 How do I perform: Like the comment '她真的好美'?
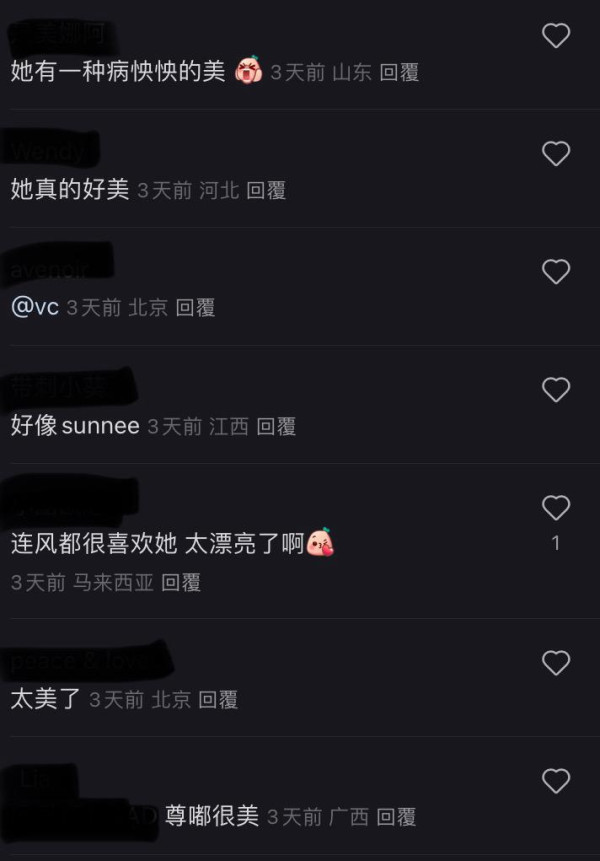[555, 154]
